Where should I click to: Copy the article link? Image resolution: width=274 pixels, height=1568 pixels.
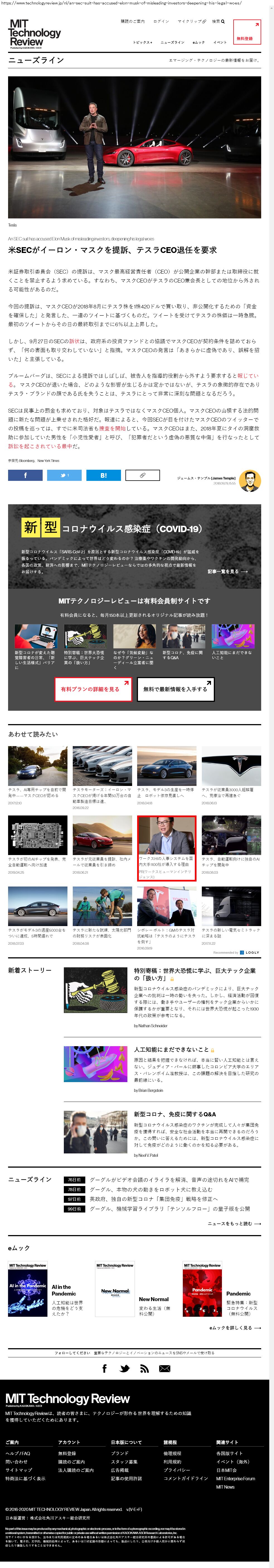tap(142, 476)
